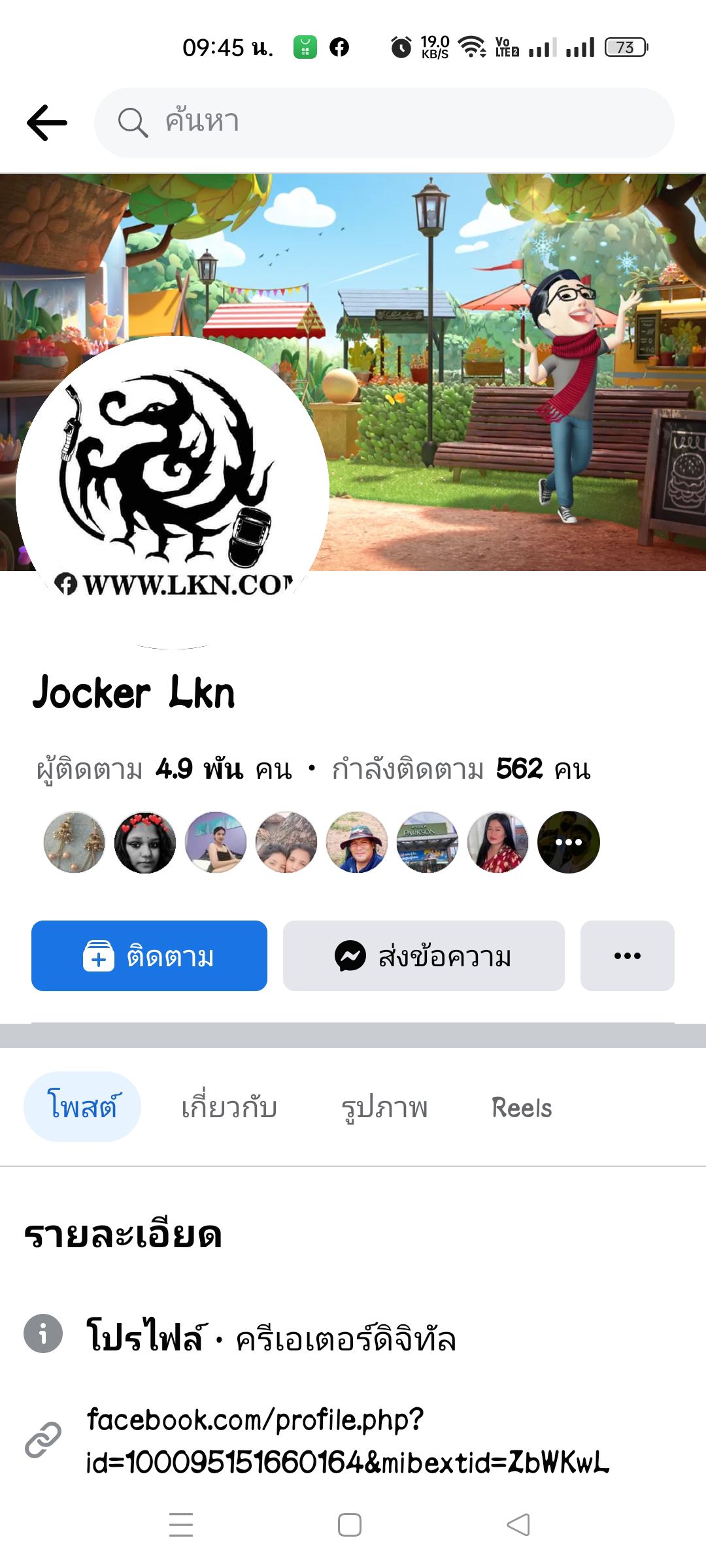The width and height of the screenshot is (706, 1568).
Task: Follow Jocker Lkn with ติดตาม button
Action: pyautogui.click(x=149, y=956)
